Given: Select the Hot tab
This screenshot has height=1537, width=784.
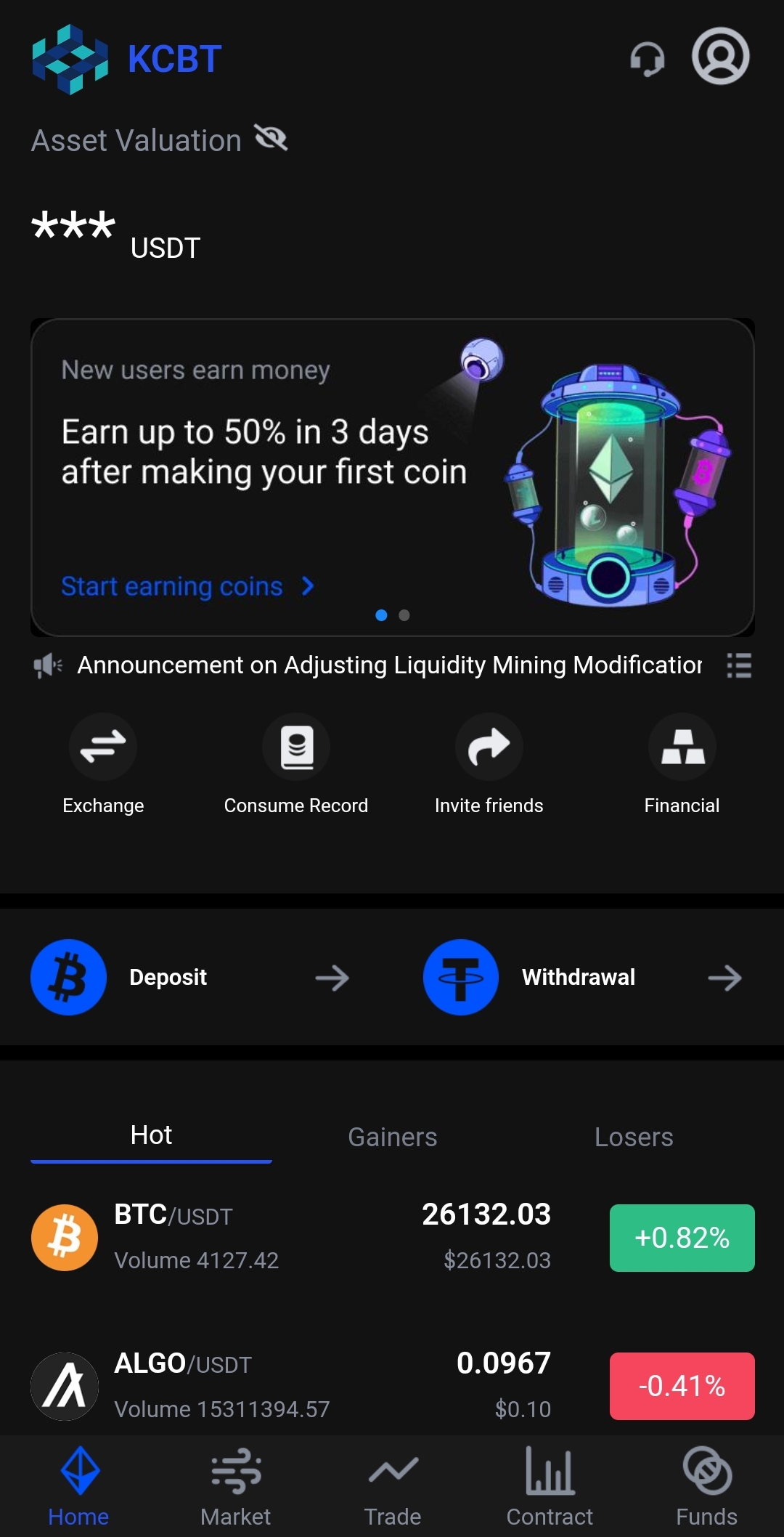Looking at the screenshot, I should (x=151, y=1135).
